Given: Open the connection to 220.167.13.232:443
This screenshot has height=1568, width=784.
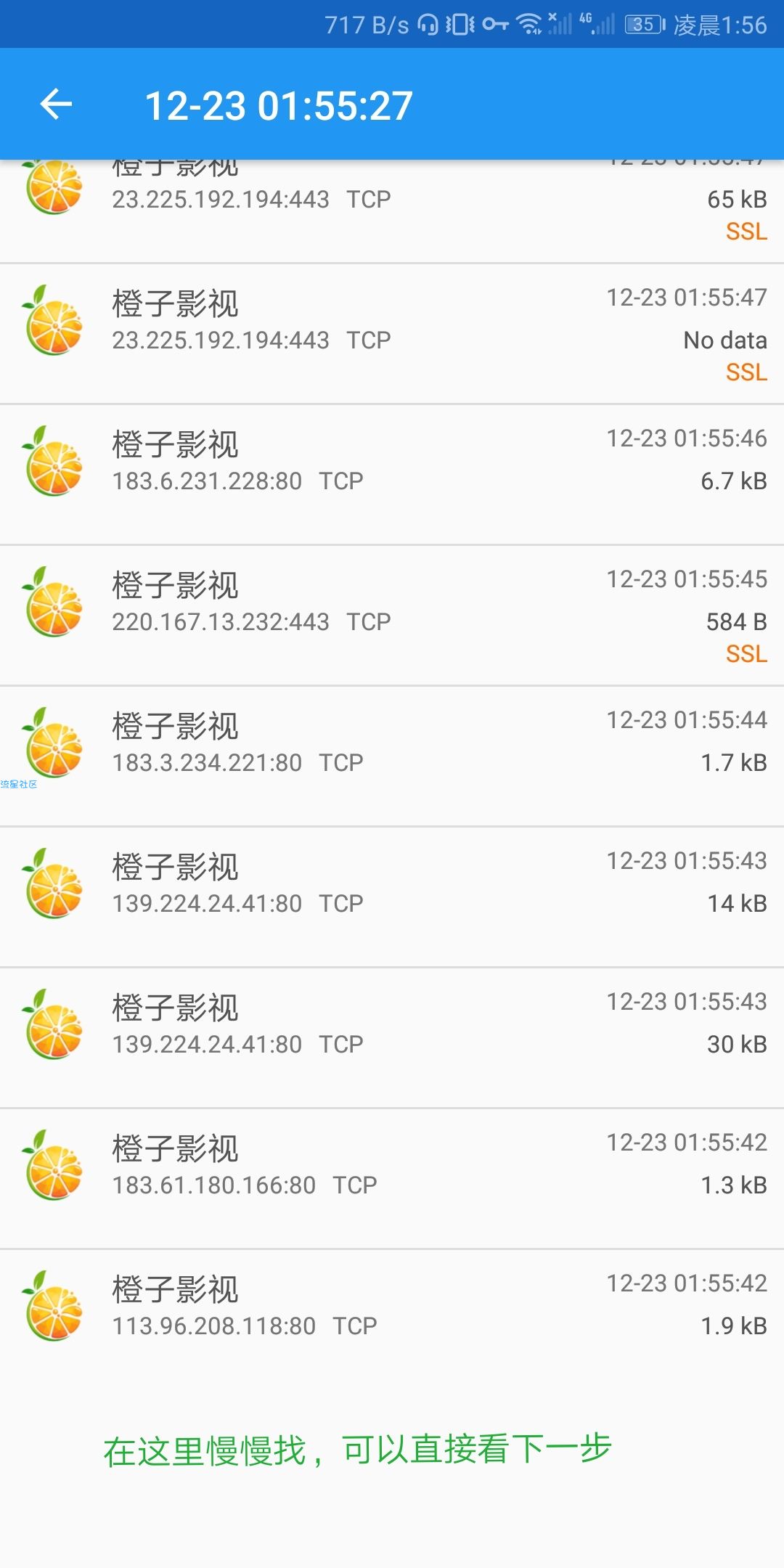Looking at the screenshot, I should 392,616.
